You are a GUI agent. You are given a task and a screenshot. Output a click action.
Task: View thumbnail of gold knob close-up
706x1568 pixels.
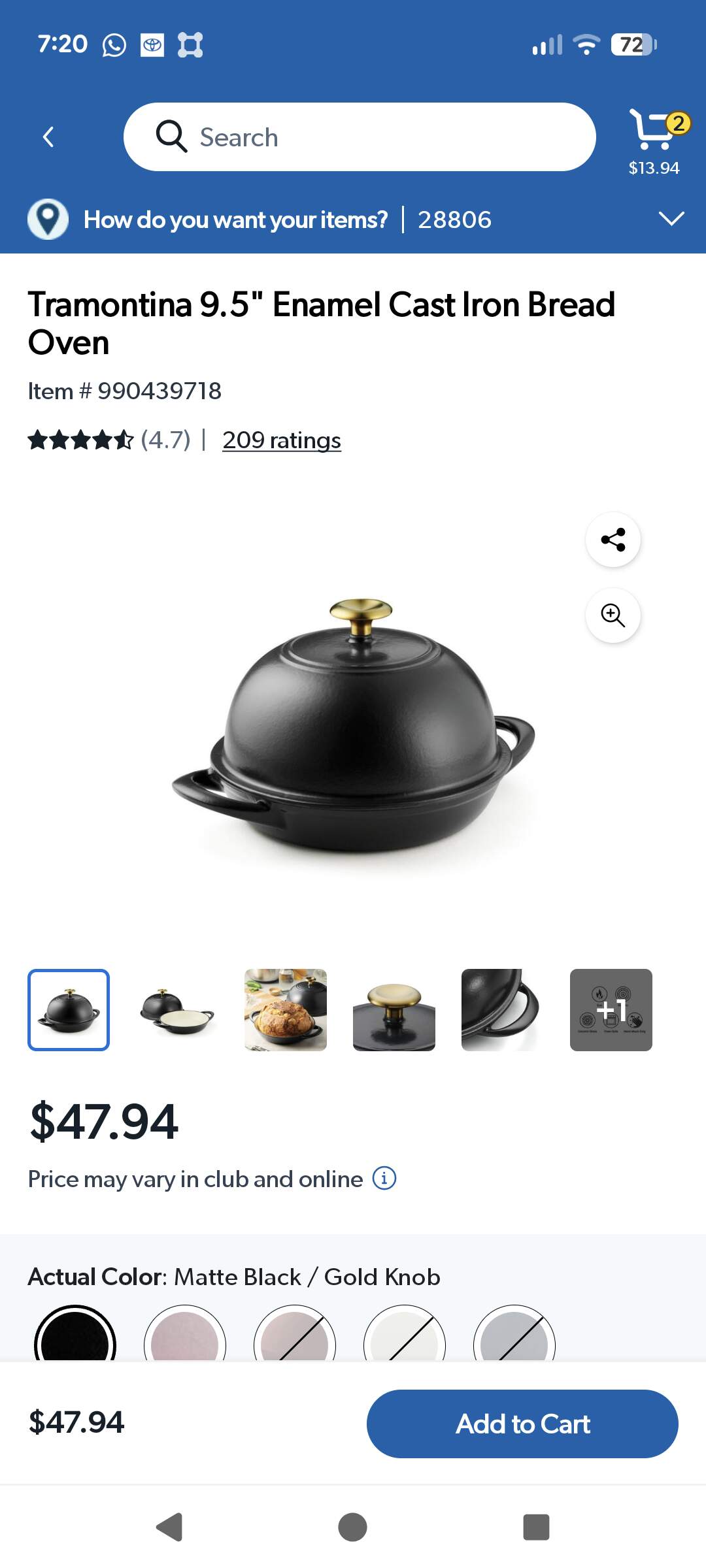click(394, 1010)
